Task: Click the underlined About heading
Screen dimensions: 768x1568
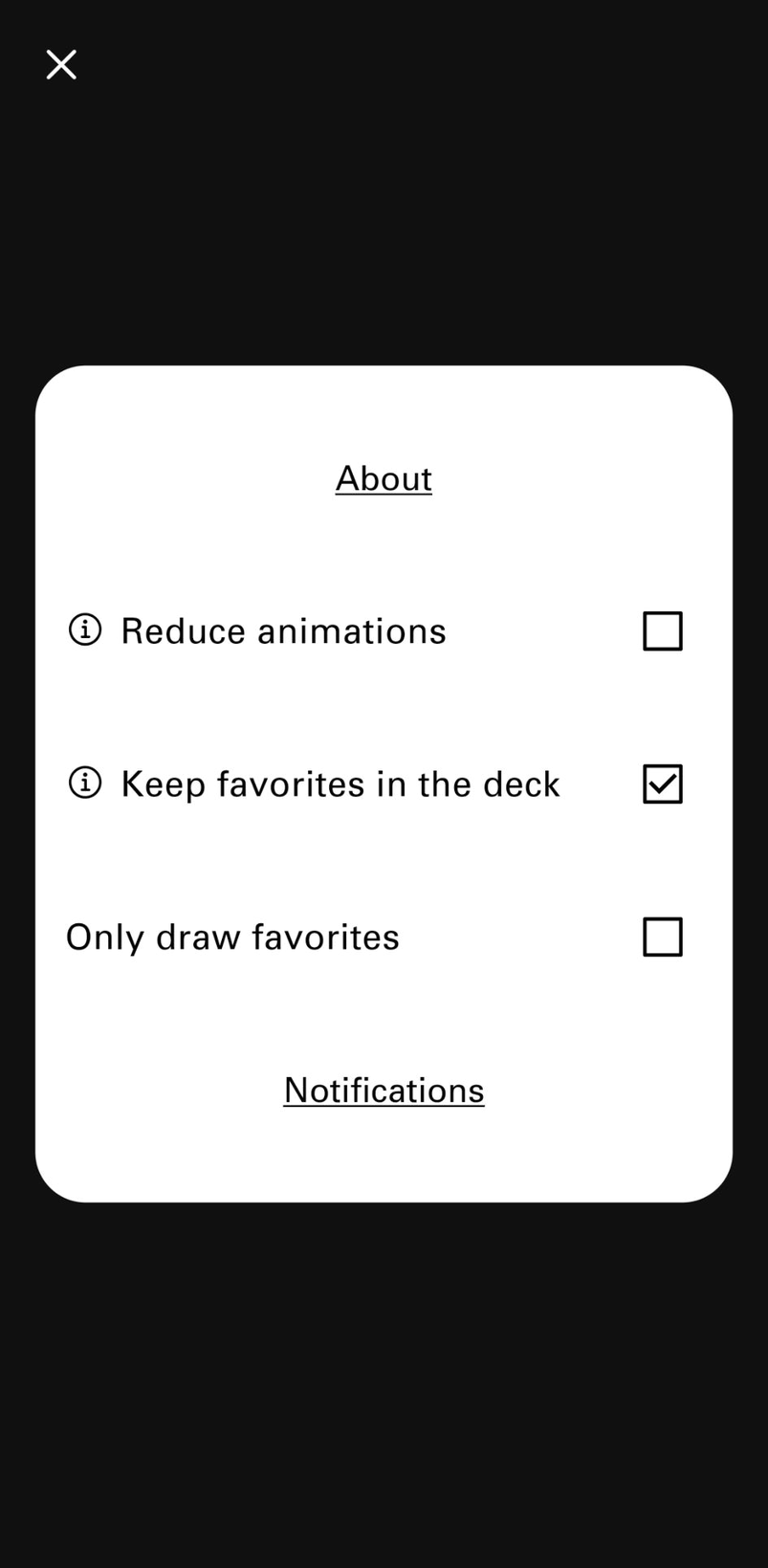Action: point(383,477)
